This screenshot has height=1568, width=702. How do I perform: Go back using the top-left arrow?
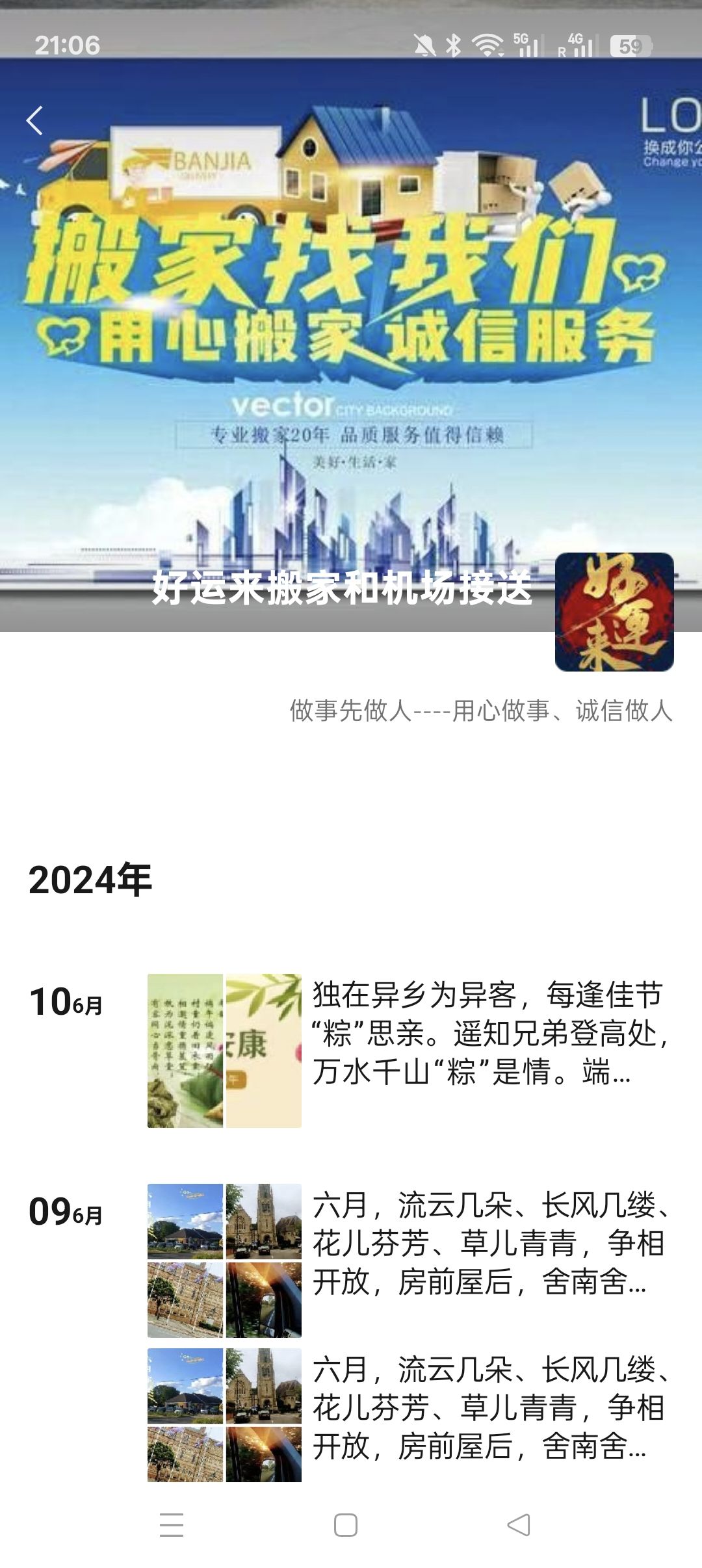pos(34,121)
